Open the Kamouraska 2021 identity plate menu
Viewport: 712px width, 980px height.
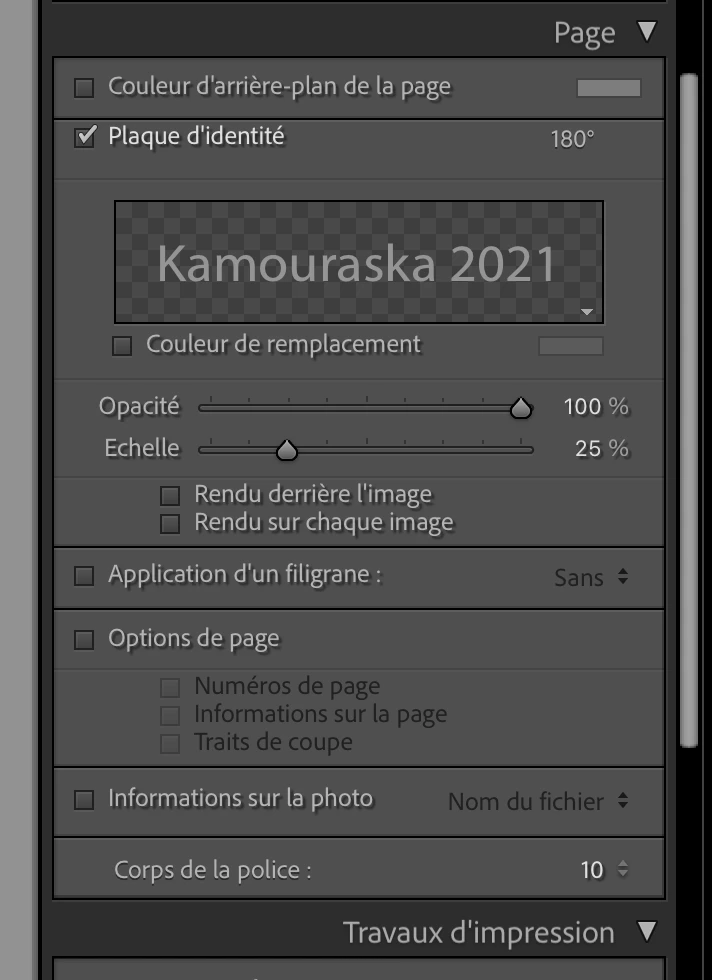pyautogui.click(x=587, y=312)
